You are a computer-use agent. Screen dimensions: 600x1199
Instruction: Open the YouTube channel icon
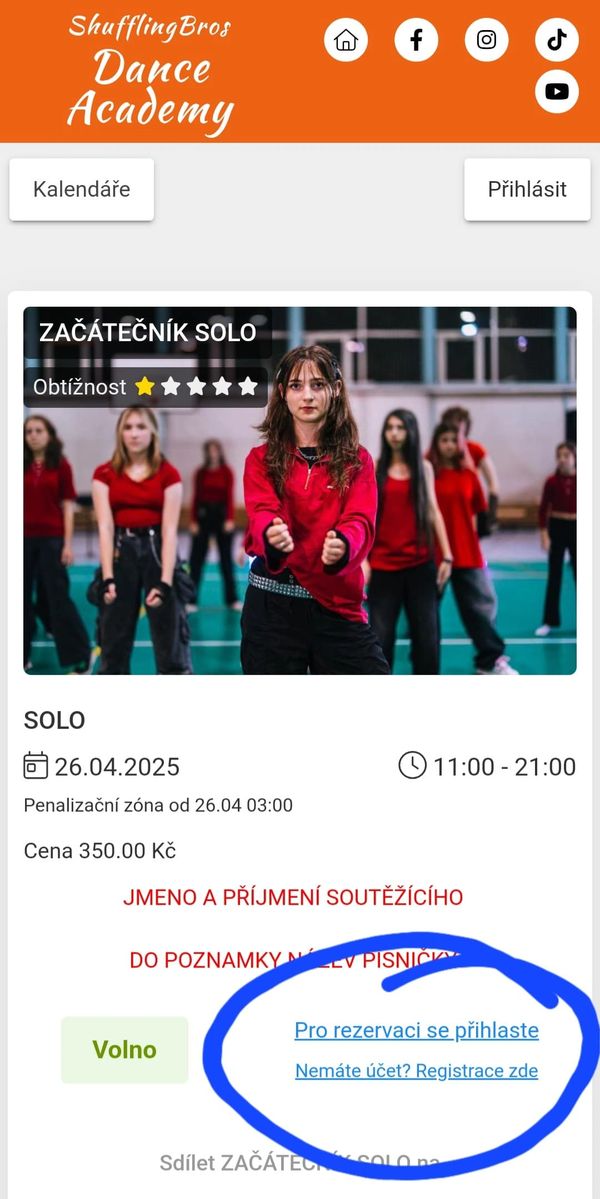[557, 92]
